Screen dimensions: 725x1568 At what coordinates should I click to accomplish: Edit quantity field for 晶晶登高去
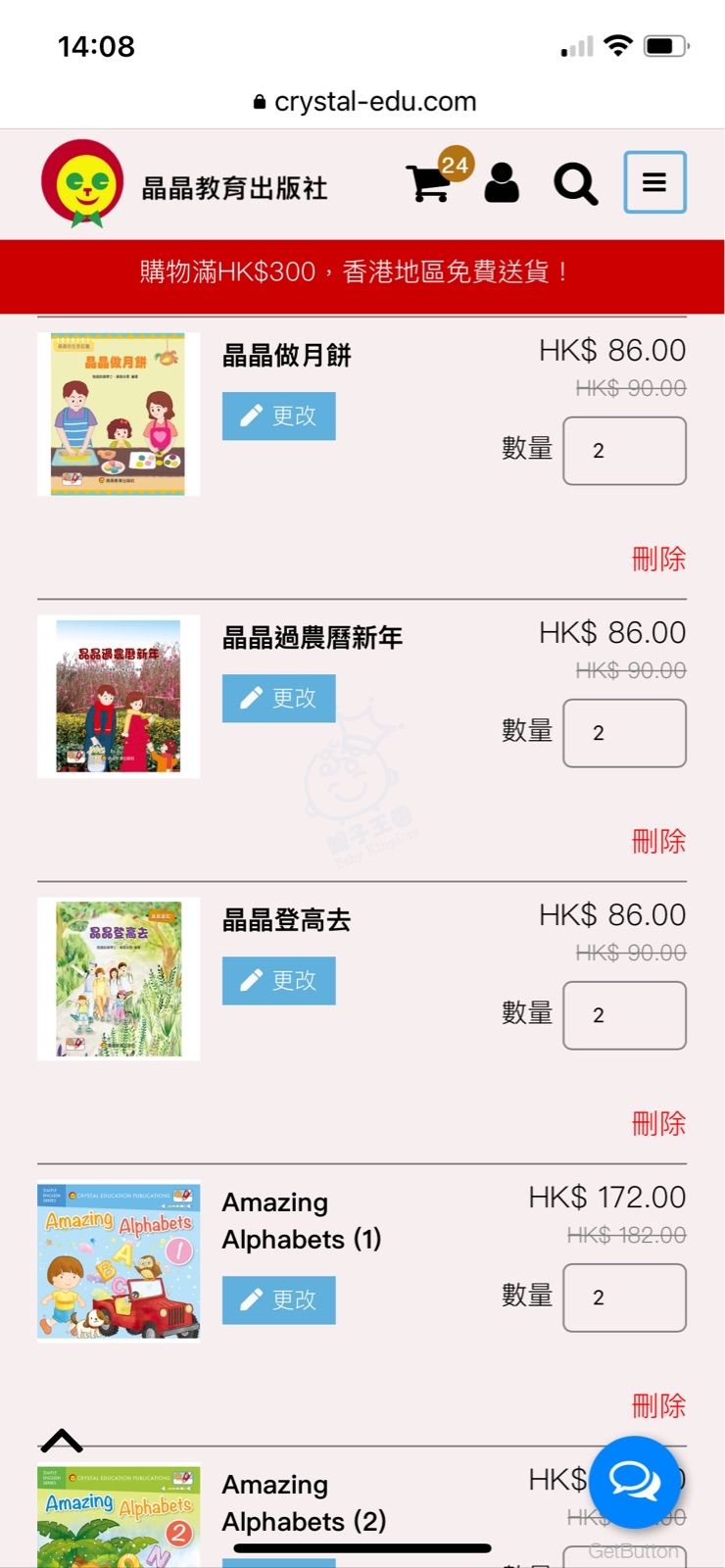coord(624,1015)
